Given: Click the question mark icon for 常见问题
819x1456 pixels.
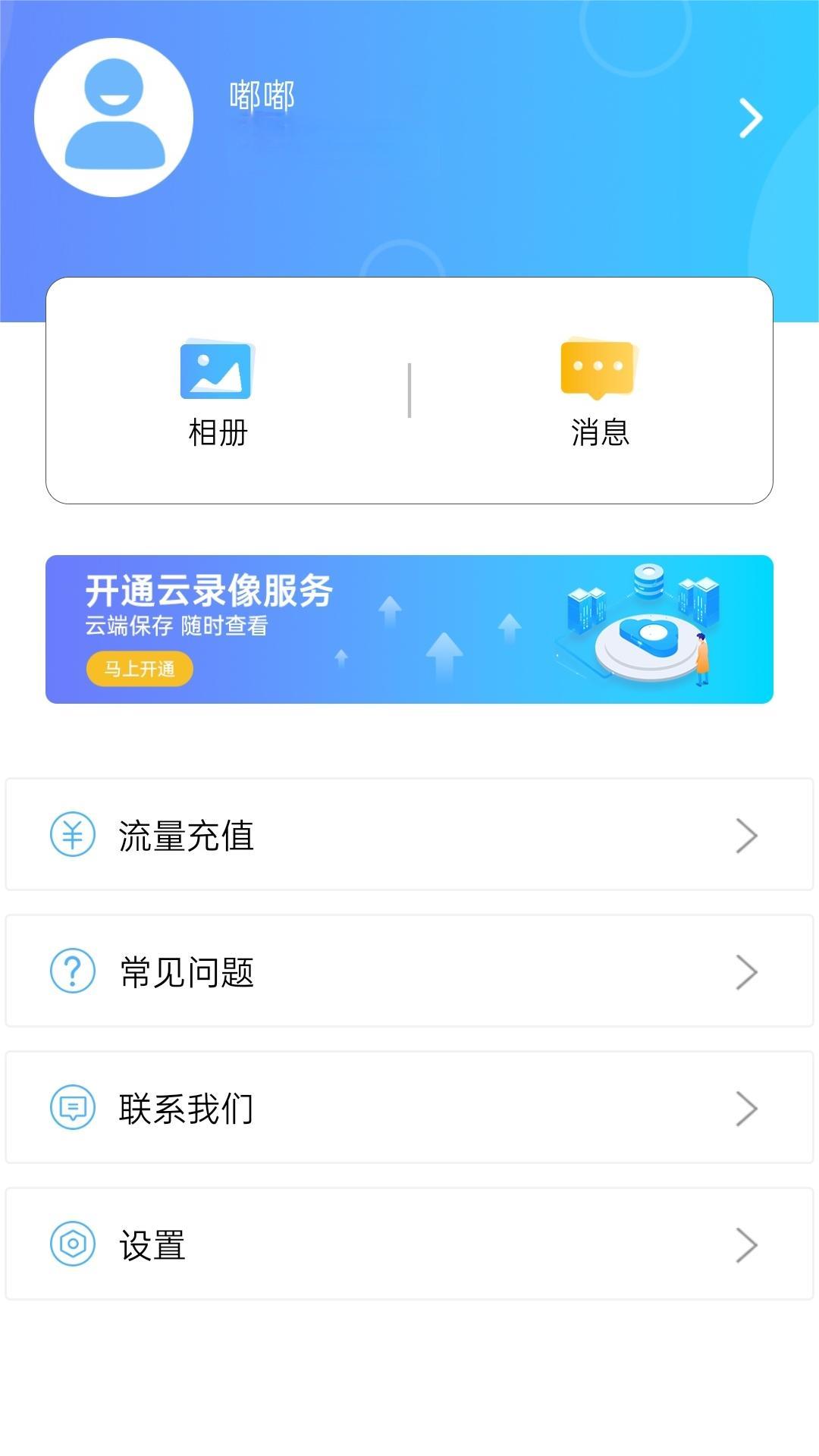Looking at the screenshot, I should tap(71, 972).
